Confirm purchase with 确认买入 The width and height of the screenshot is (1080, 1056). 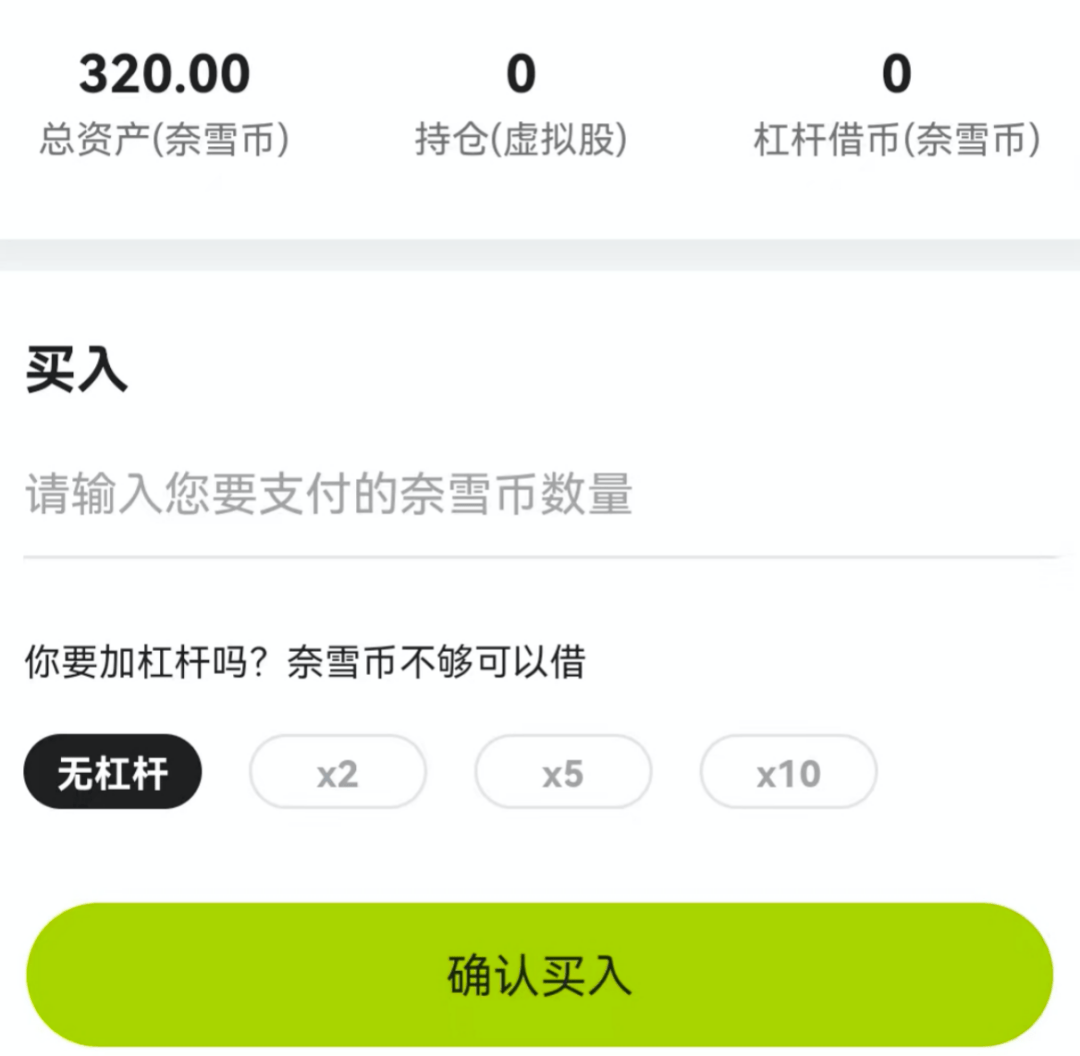[540, 975]
